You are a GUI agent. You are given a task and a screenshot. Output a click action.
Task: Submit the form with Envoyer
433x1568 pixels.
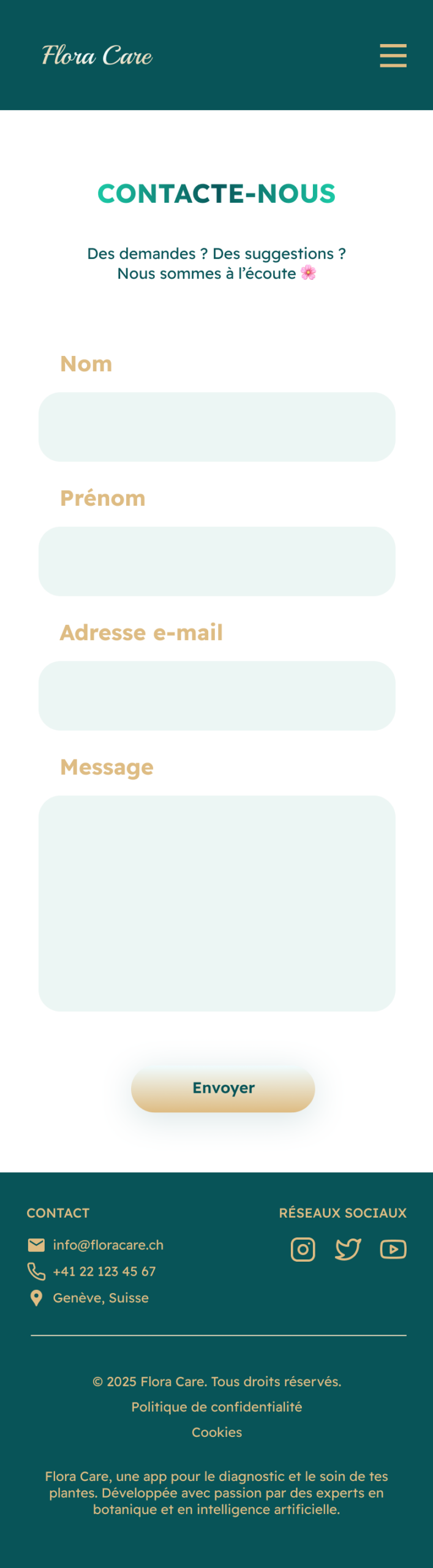coord(223,1088)
